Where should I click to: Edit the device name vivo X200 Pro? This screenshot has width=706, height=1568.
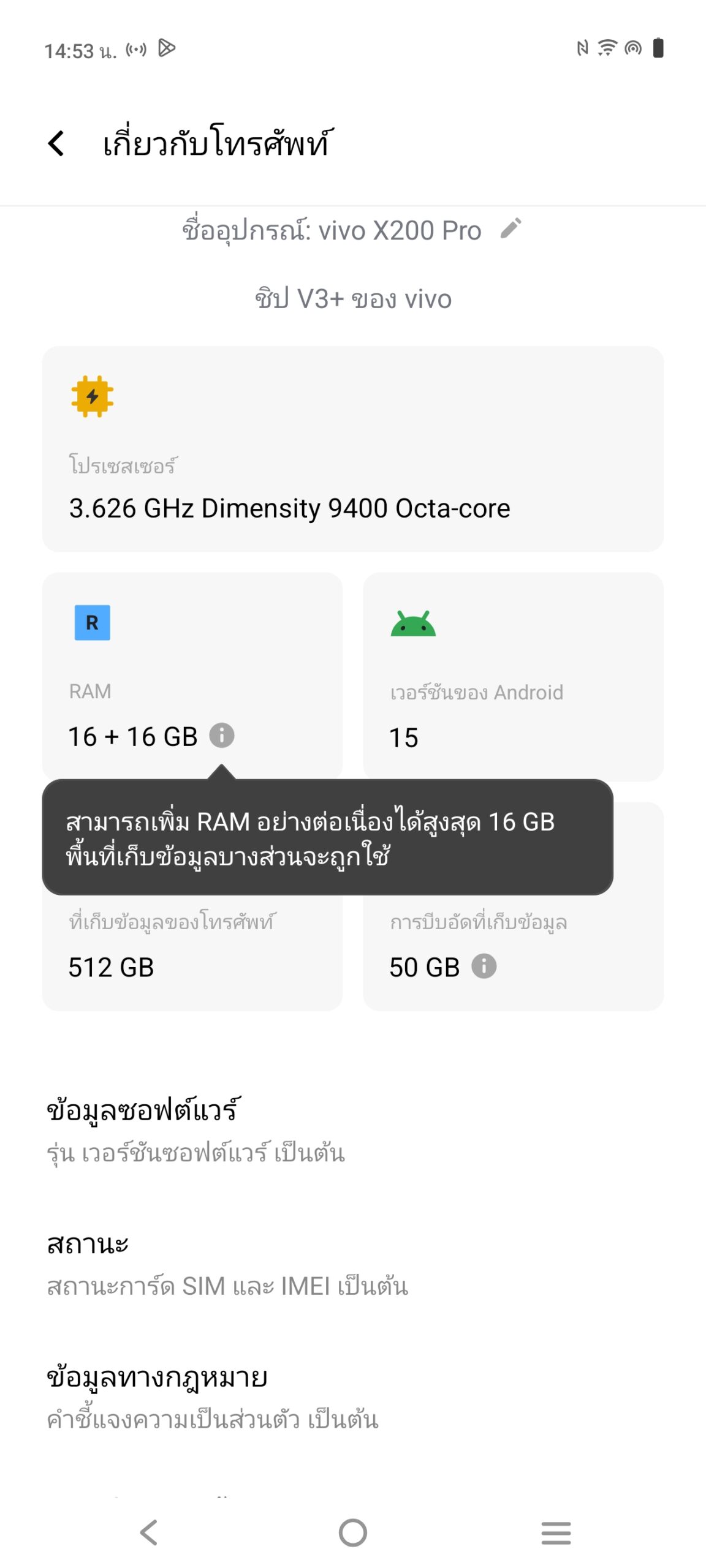pyautogui.click(x=511, y=229)
